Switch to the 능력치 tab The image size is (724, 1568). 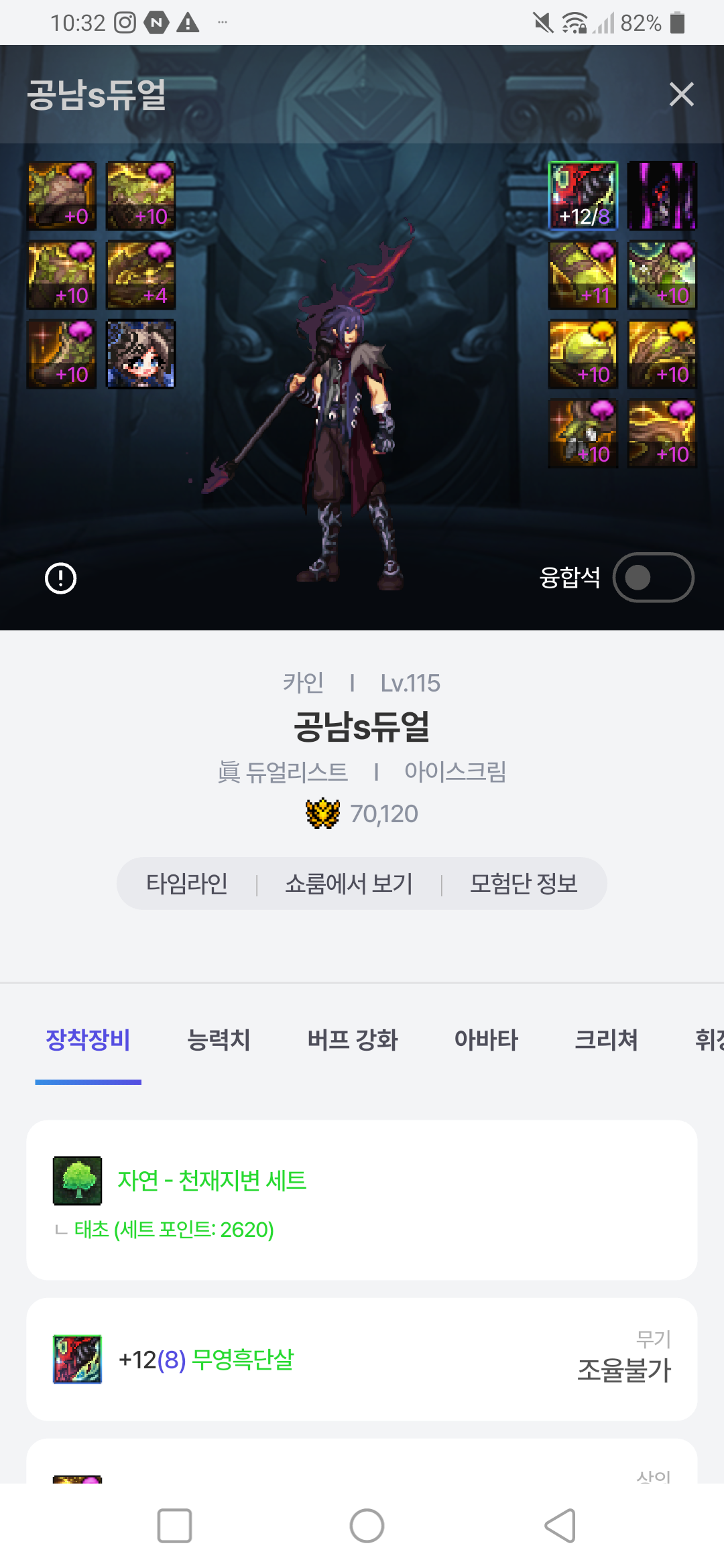tap(219, 1040)
